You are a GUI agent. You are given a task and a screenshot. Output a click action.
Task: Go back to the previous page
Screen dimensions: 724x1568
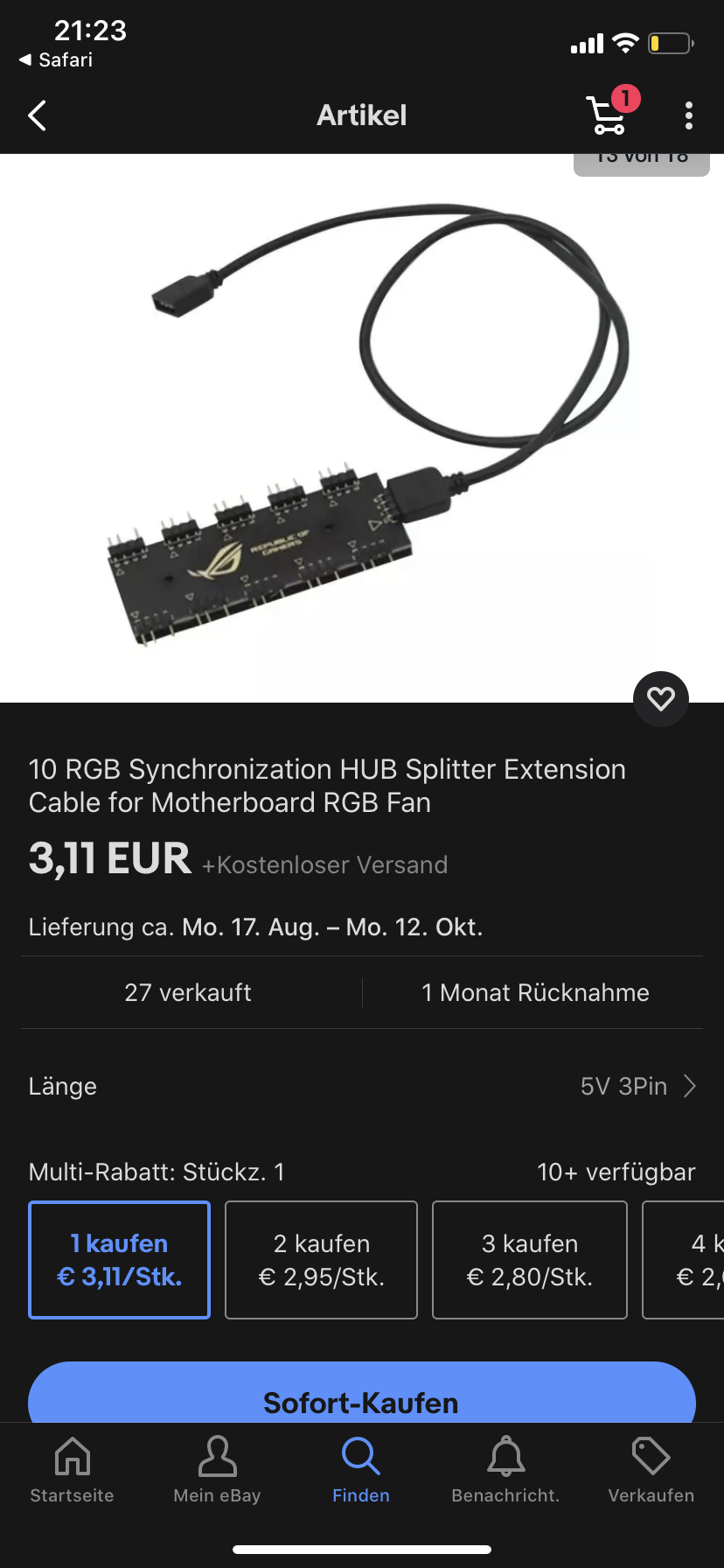(x=37, y=115)
